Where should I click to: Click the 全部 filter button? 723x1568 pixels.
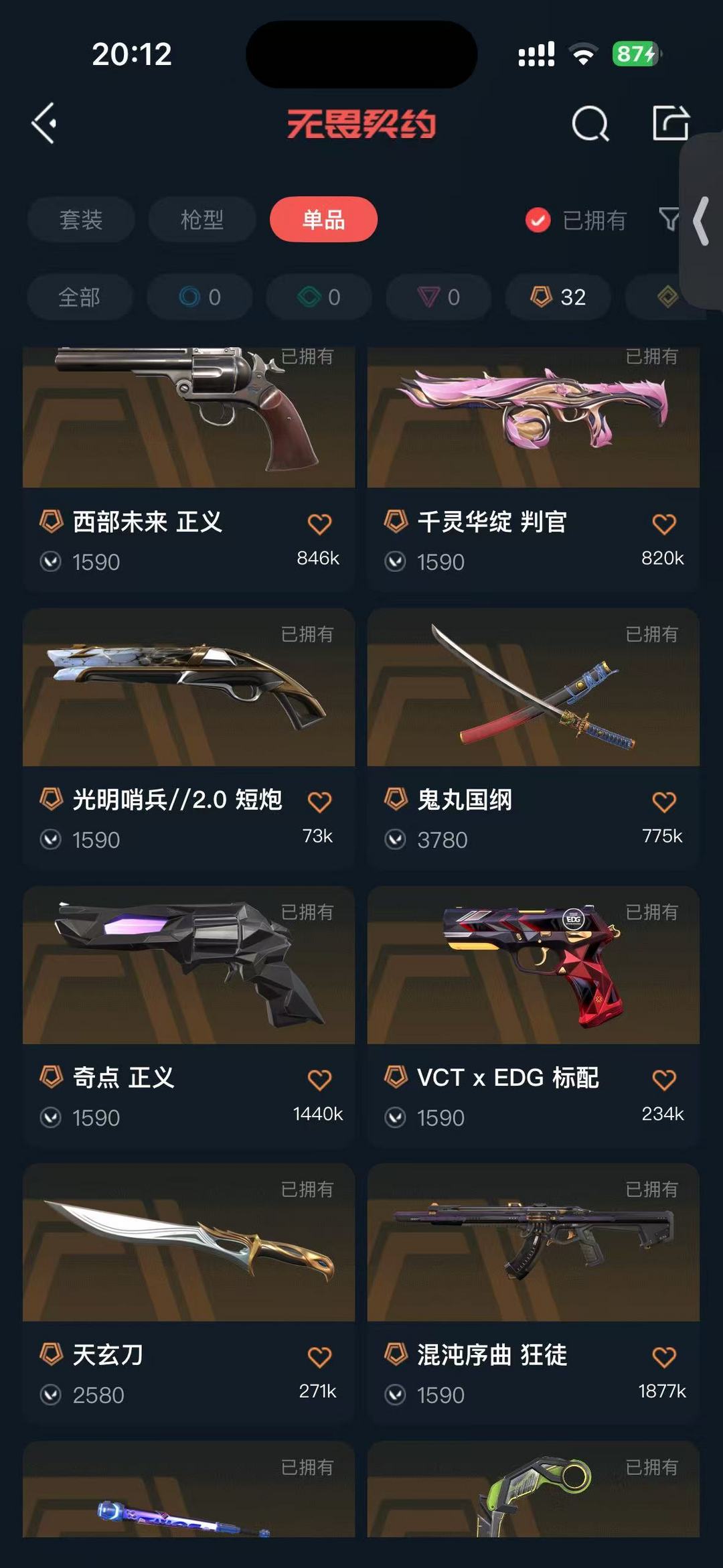tap(80, 297)
